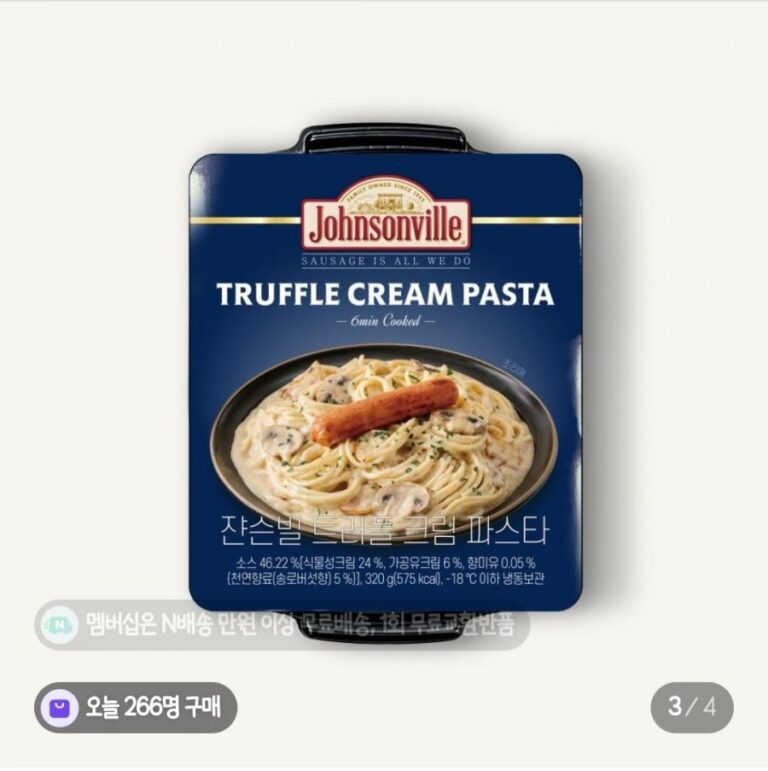Viewport: 768px width, 771px height.
Task: Tap the N배송 membership free shipping banner
Action: [x=282, y=627]
